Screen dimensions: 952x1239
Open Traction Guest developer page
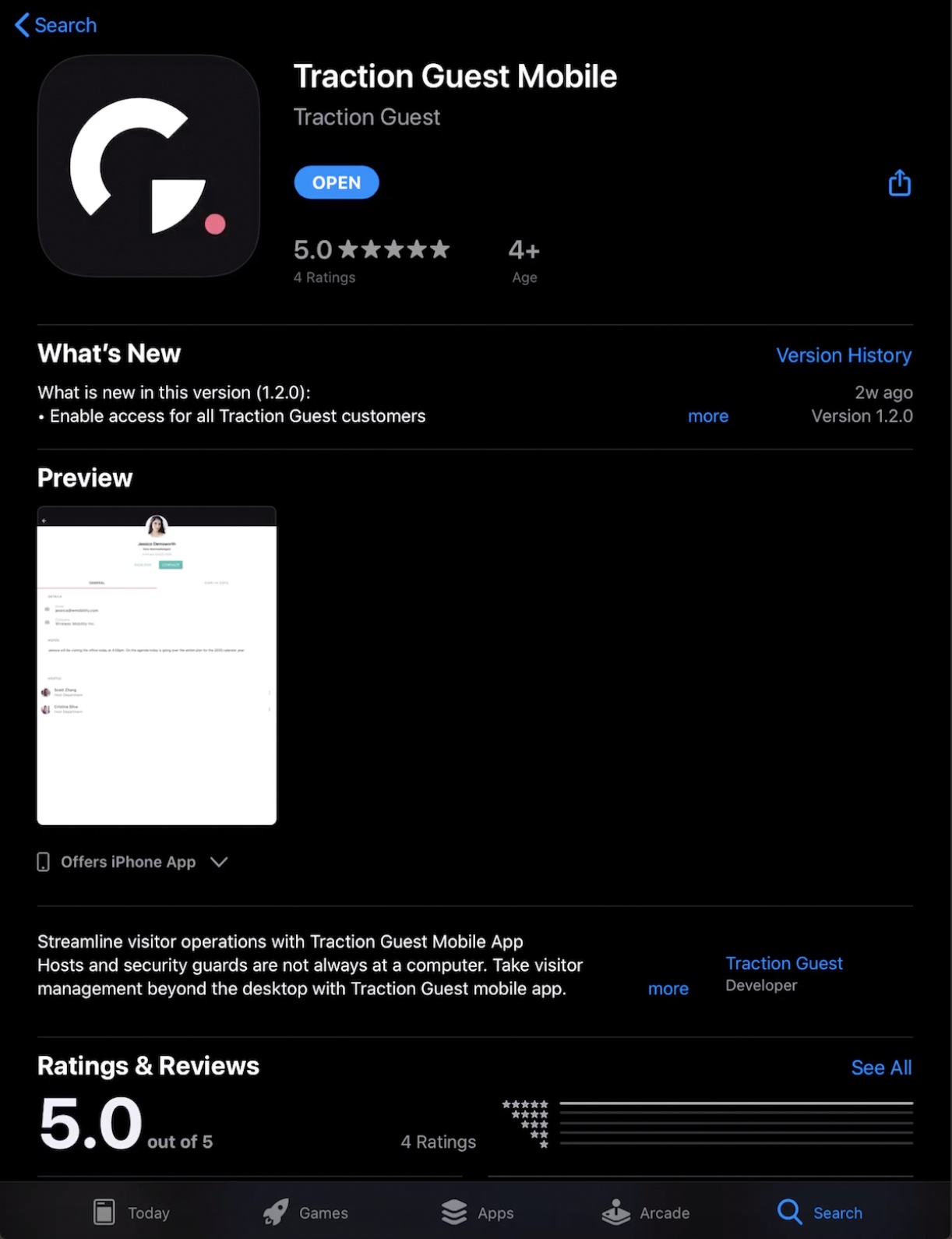coord(784,963)
